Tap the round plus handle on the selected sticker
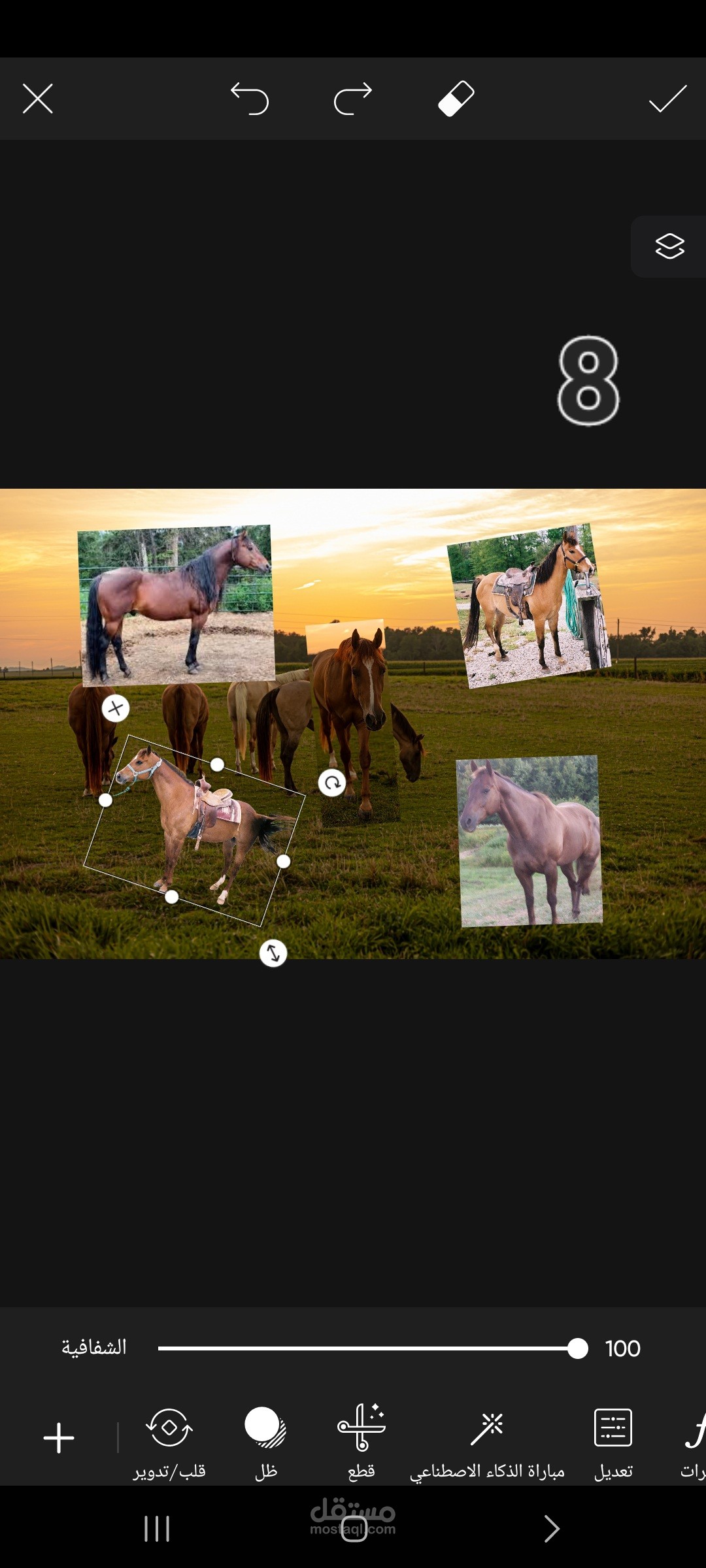 116,708
